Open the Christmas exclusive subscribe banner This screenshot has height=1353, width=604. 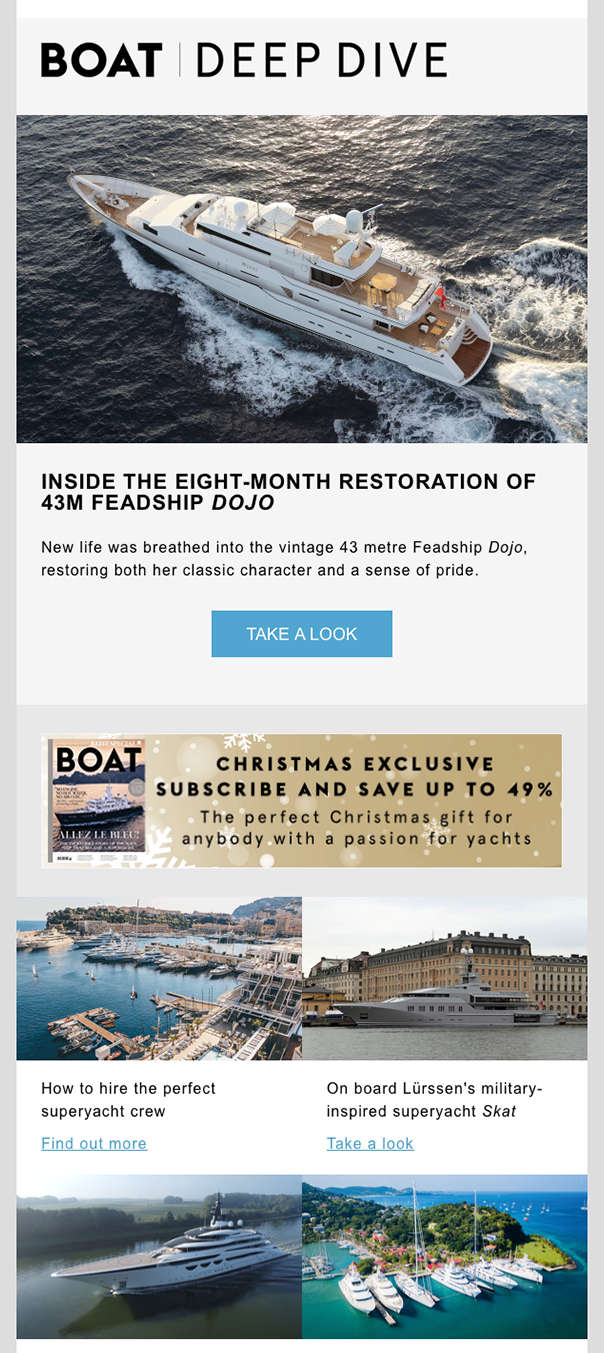(301, 800)
